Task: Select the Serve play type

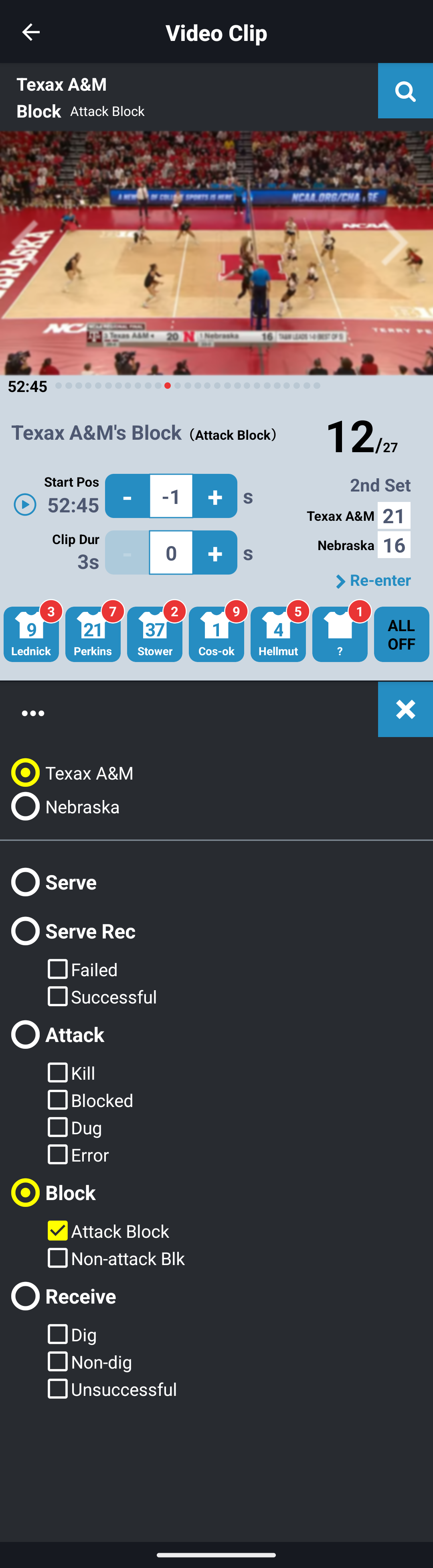Action: tap(26, 883)
